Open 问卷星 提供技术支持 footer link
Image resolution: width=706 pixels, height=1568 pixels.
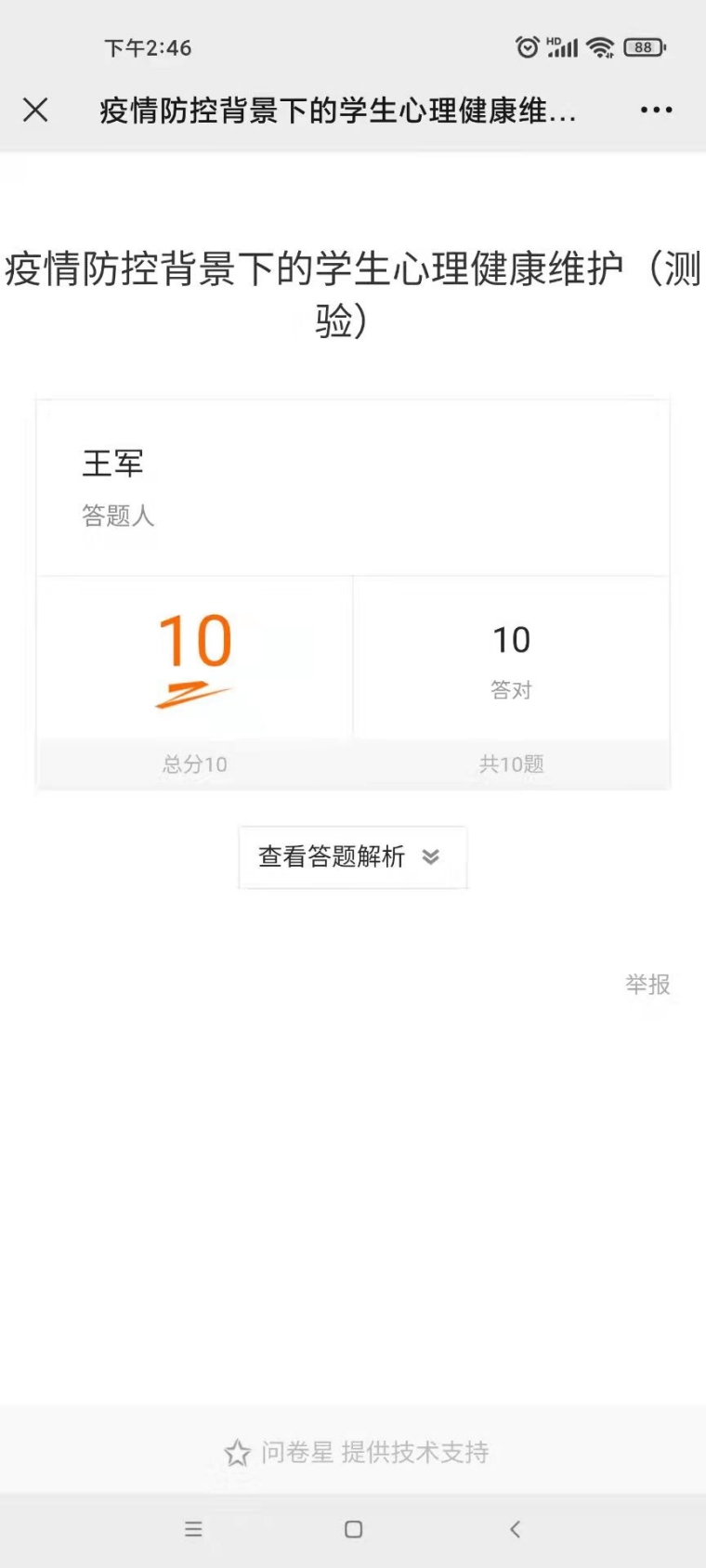pyautogui.click(x=357, y=1452)
